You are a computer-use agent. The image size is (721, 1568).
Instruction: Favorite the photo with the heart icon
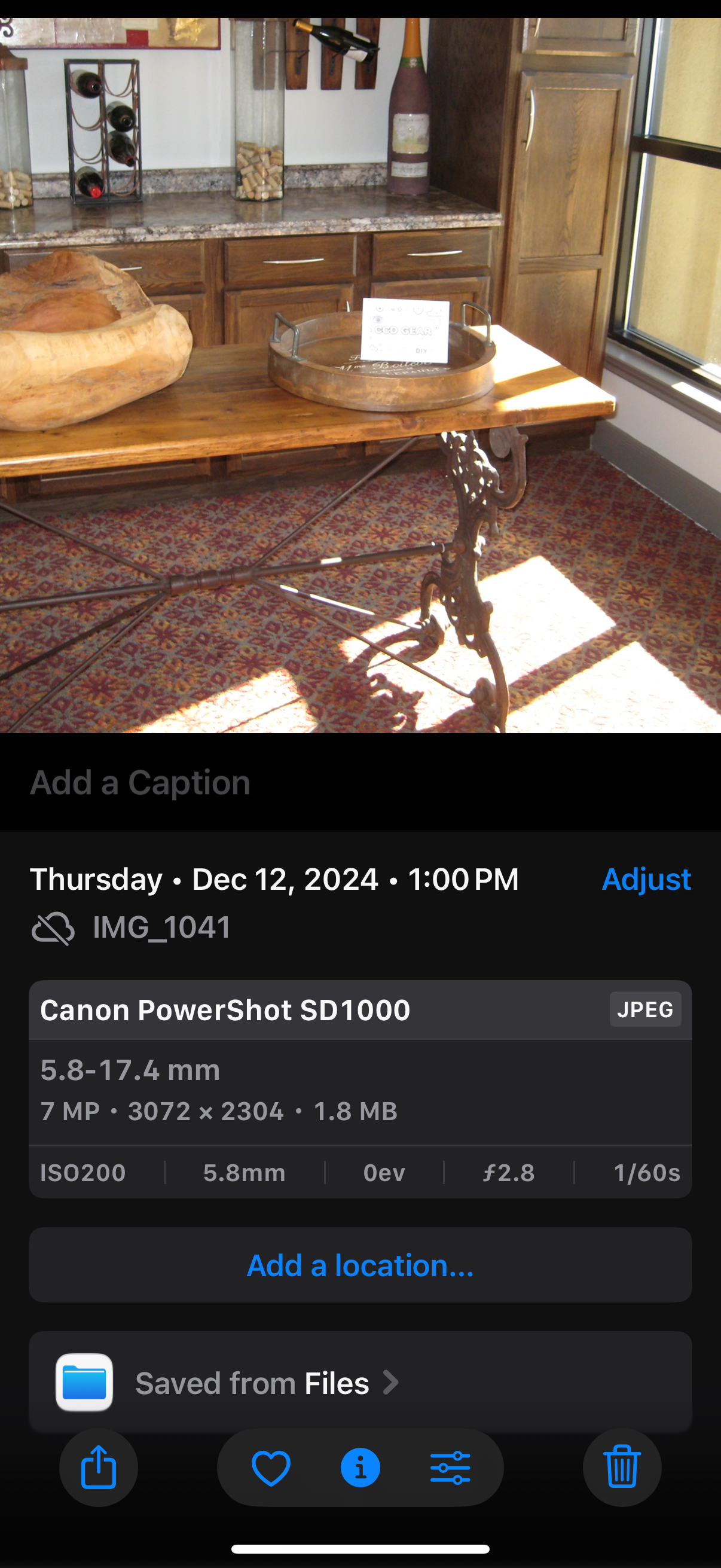(x=271, y=1468)
